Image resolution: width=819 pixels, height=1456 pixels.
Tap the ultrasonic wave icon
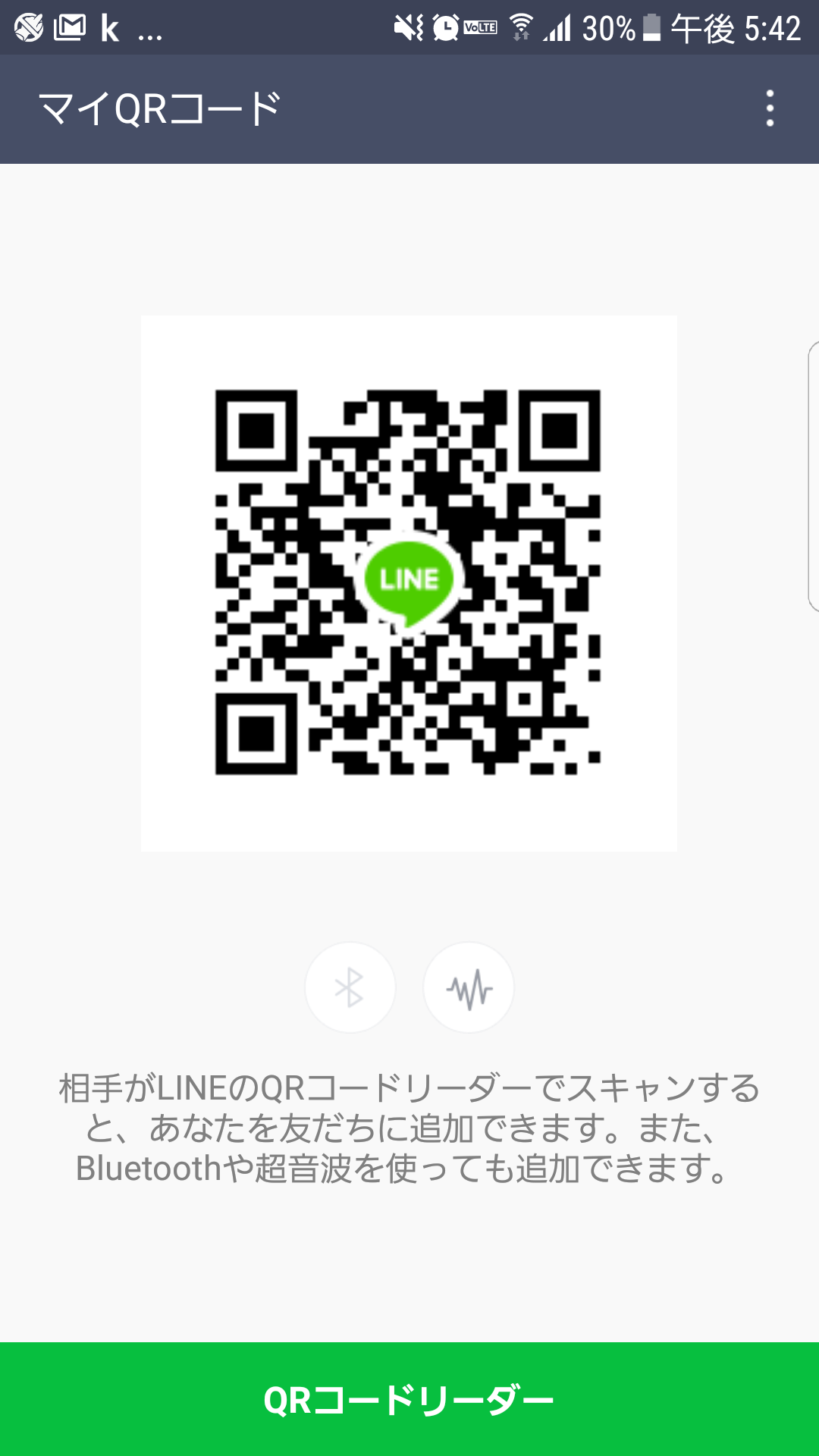point(469,987)
